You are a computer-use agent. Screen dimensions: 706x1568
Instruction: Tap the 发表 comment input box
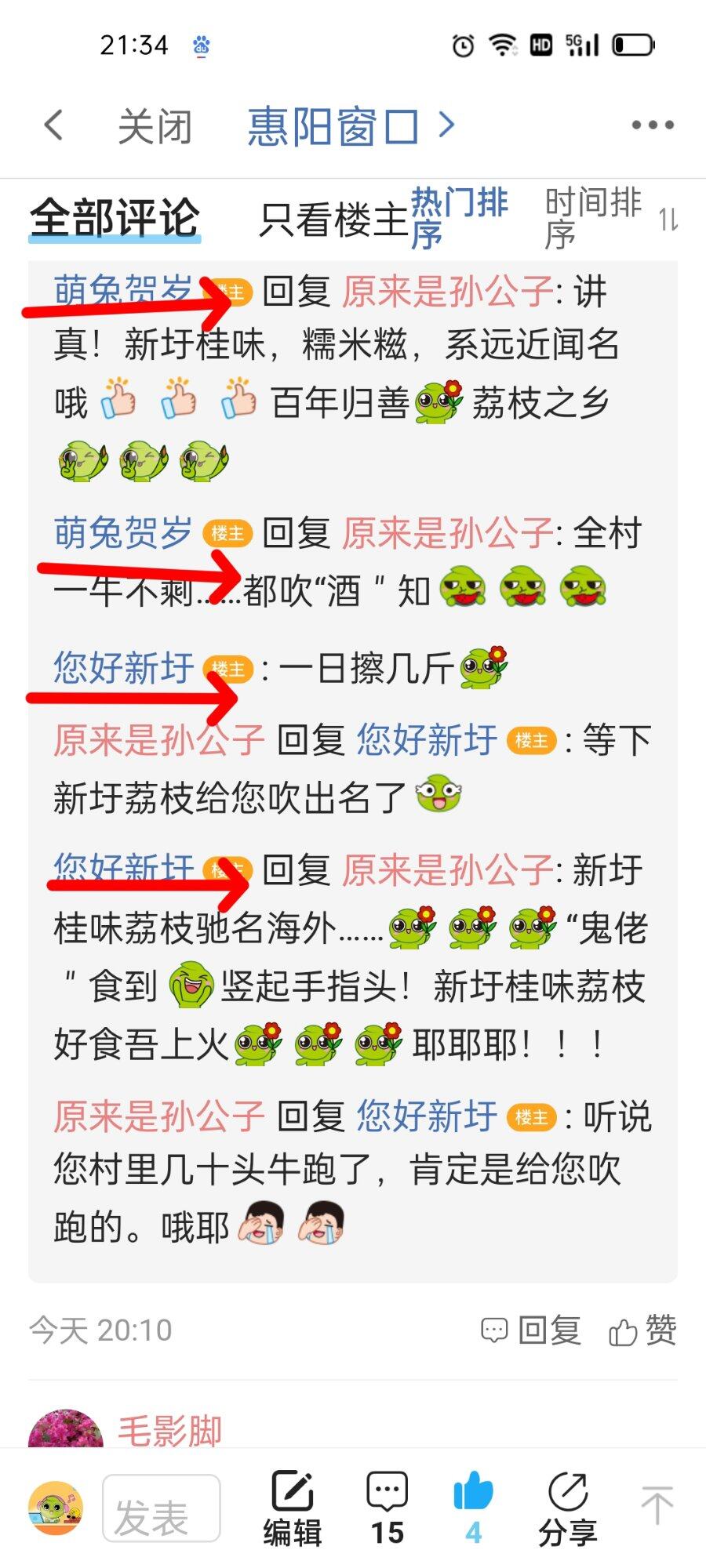[162, 1508]
